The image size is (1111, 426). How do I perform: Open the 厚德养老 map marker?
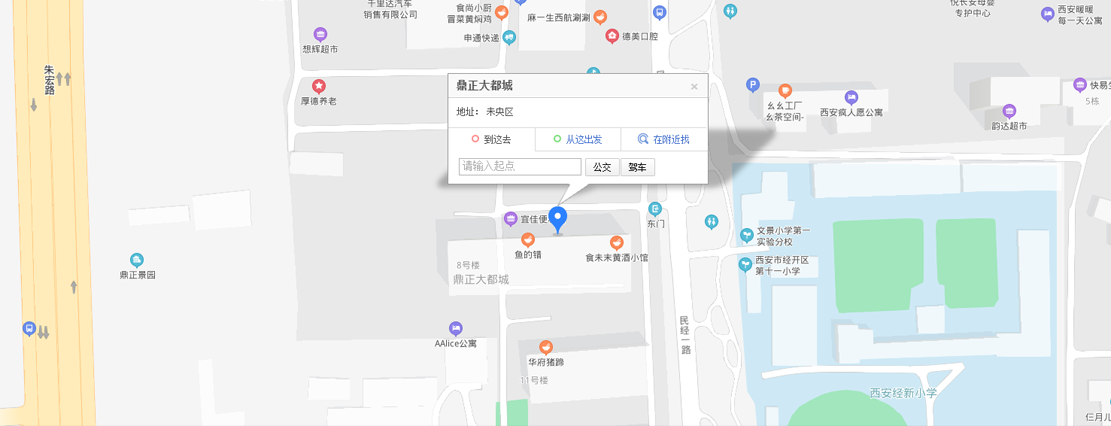pos(319,87)
